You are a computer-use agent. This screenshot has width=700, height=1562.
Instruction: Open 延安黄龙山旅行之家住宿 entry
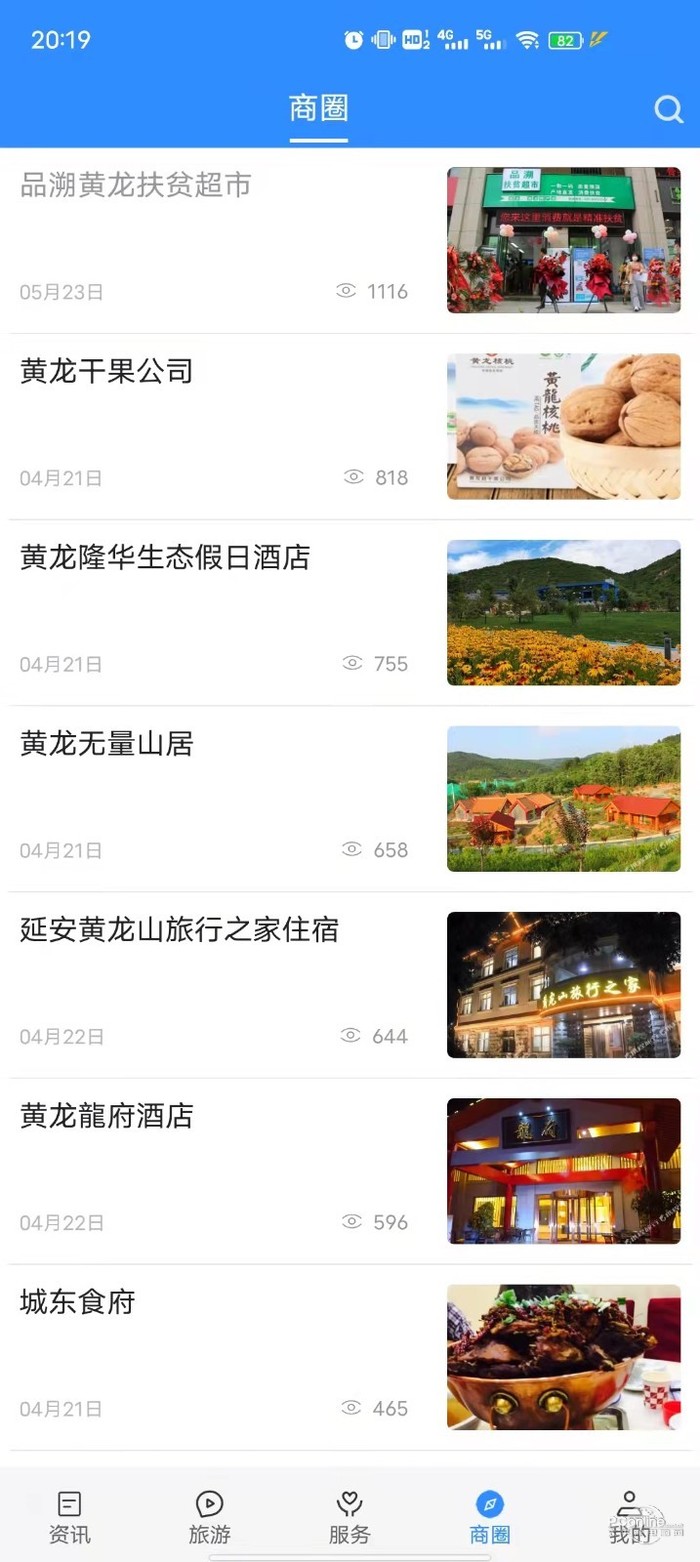click(x=180, y=930)
